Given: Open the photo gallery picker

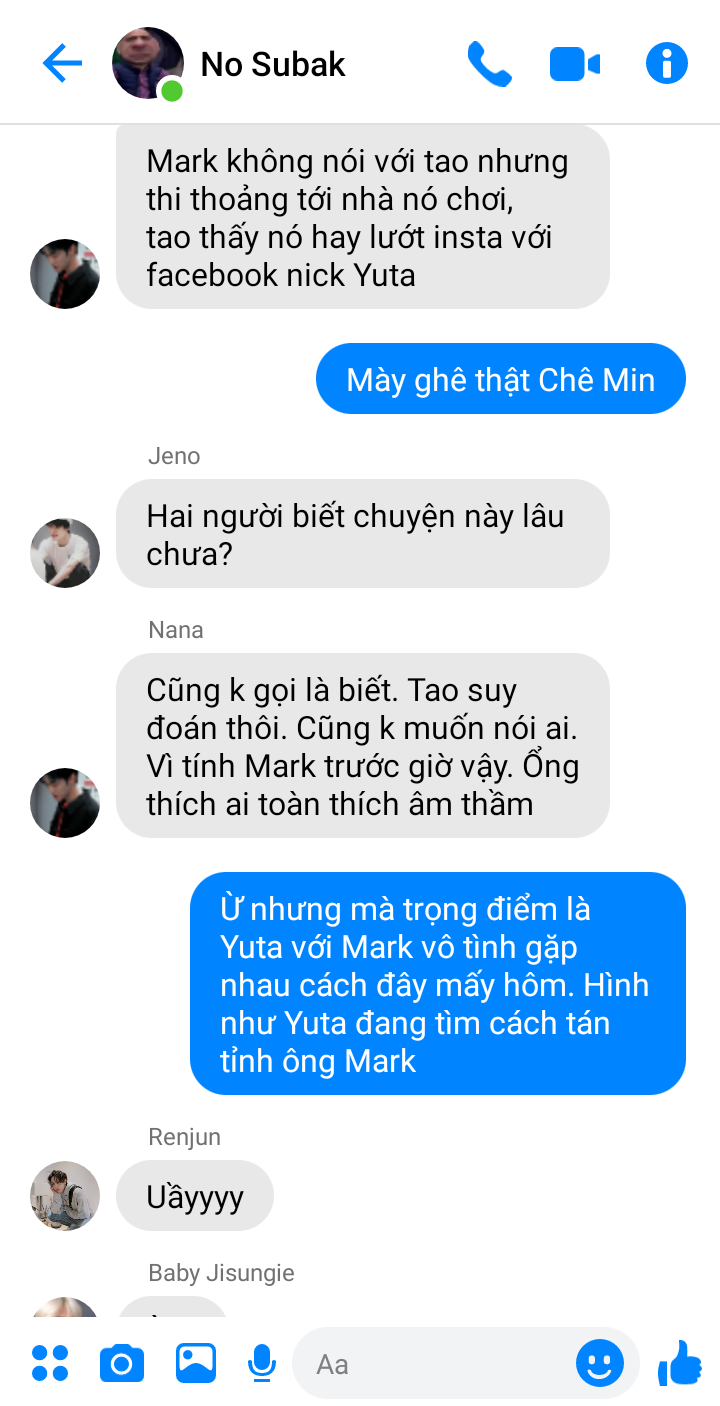Looking at the screenshot, I should tap(196, 1363).
